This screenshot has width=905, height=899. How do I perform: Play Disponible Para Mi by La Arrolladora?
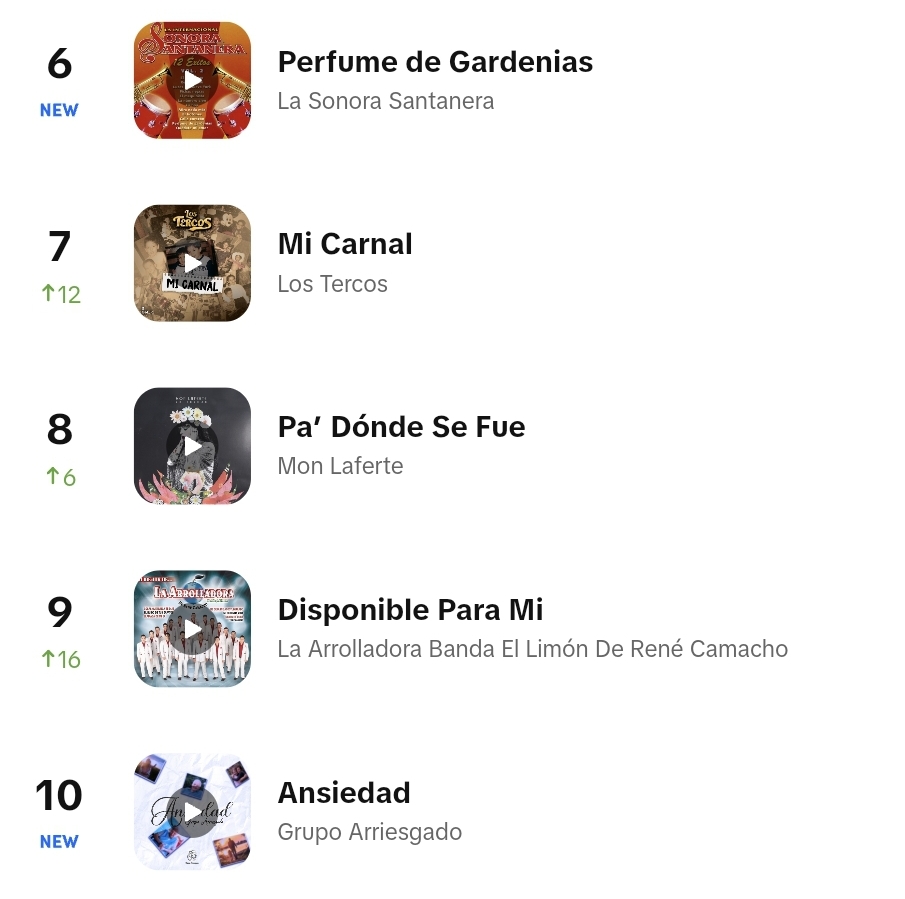click(192, 629)
